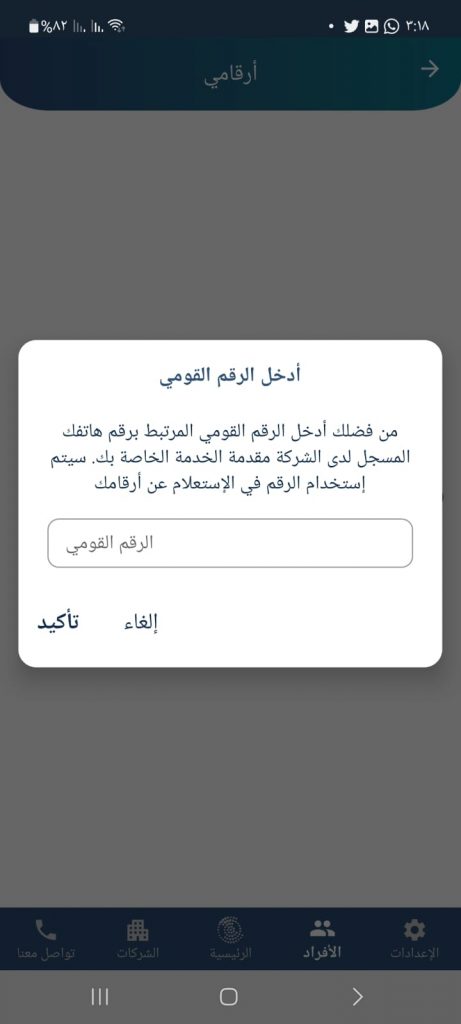Tap the national ID (الرقم القومي) input field

(x=230, y=543)
